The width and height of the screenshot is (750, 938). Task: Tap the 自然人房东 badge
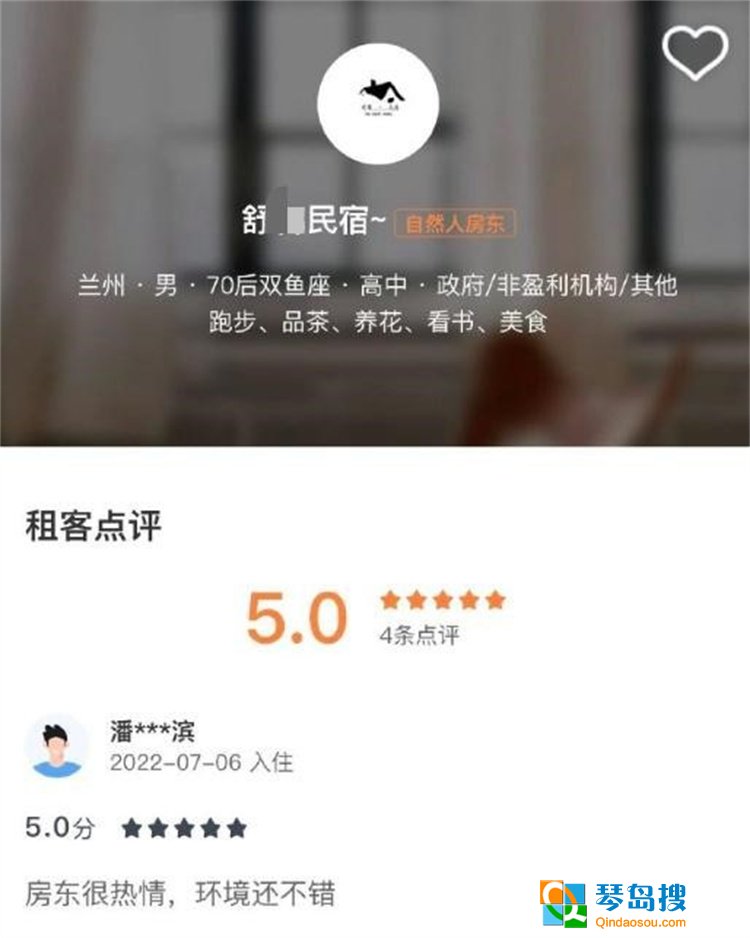[x=455, y=223]
